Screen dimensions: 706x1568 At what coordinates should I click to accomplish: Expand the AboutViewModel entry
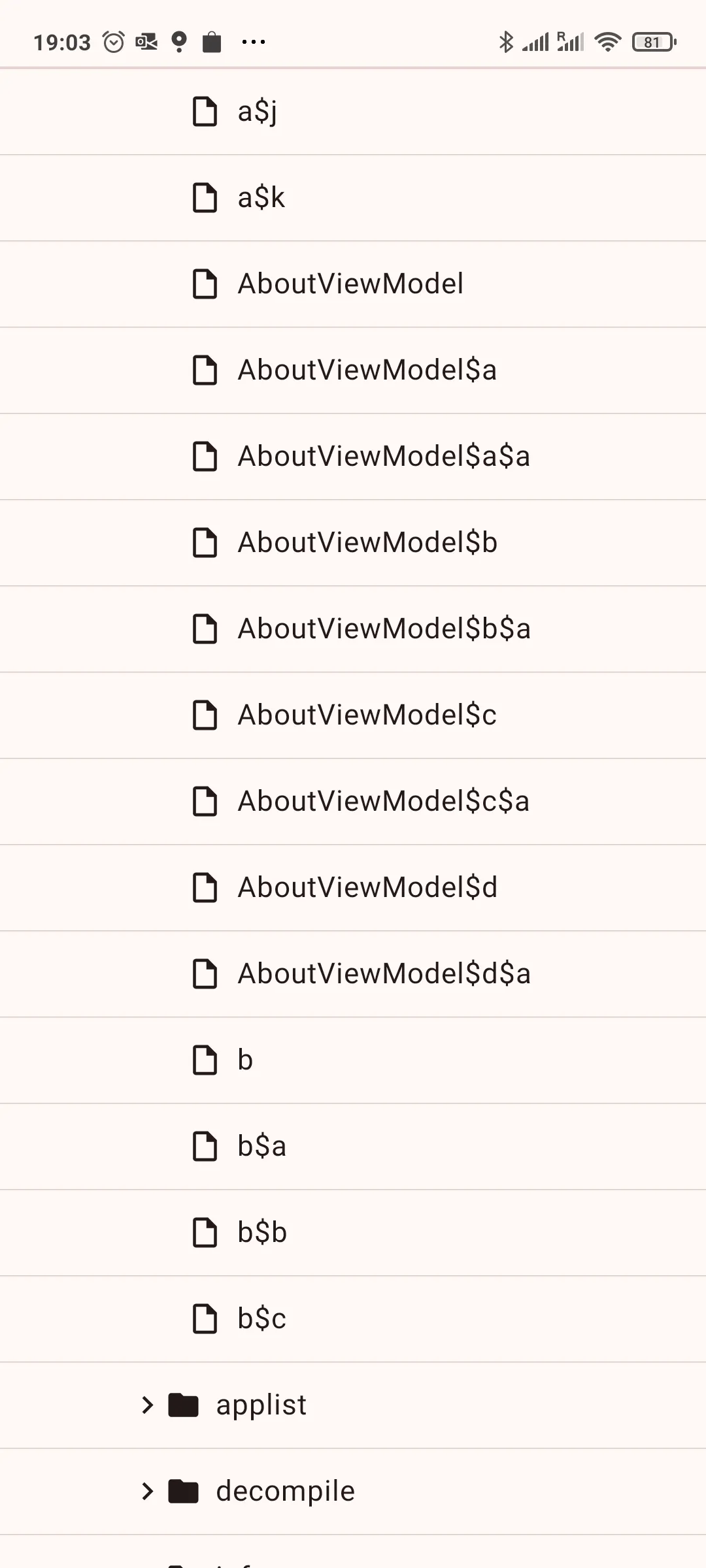[146, 284]
